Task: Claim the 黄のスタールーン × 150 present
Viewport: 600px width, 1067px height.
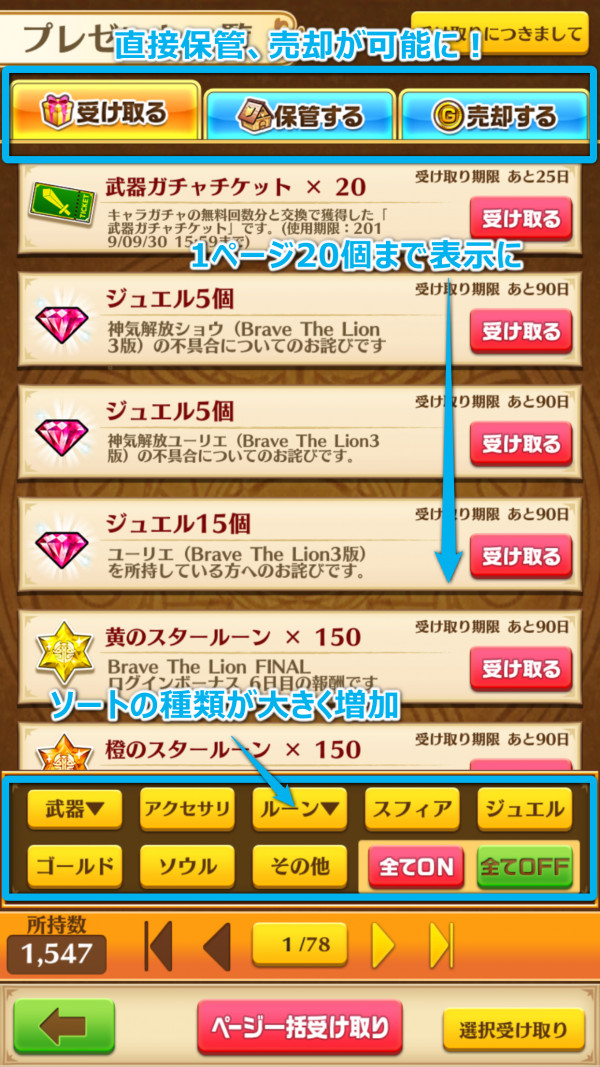Action: 521,667
